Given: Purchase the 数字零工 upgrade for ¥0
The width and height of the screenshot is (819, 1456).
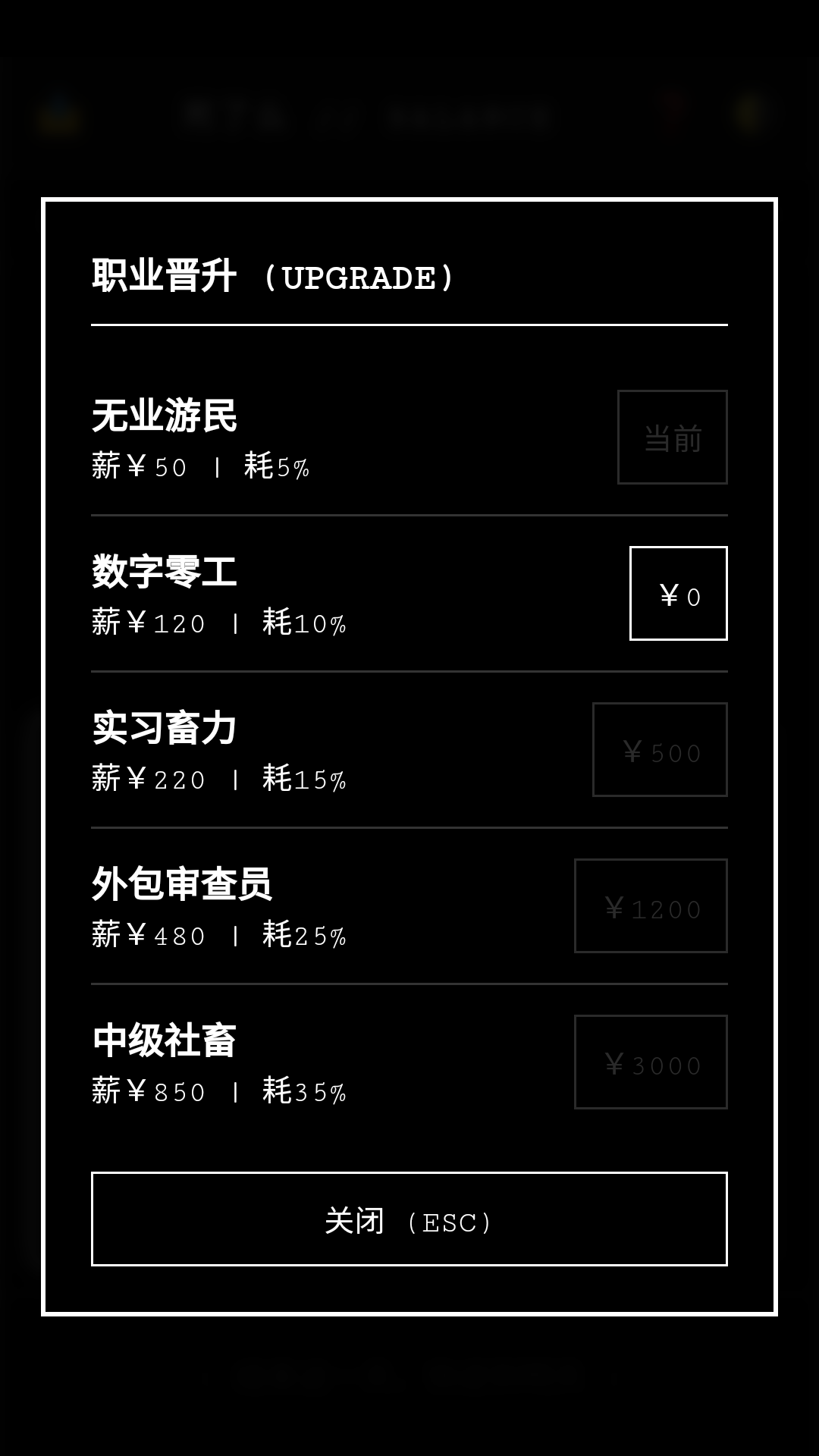Looking at the screenshot, I should pyautogui.click(x=679, y=594).
